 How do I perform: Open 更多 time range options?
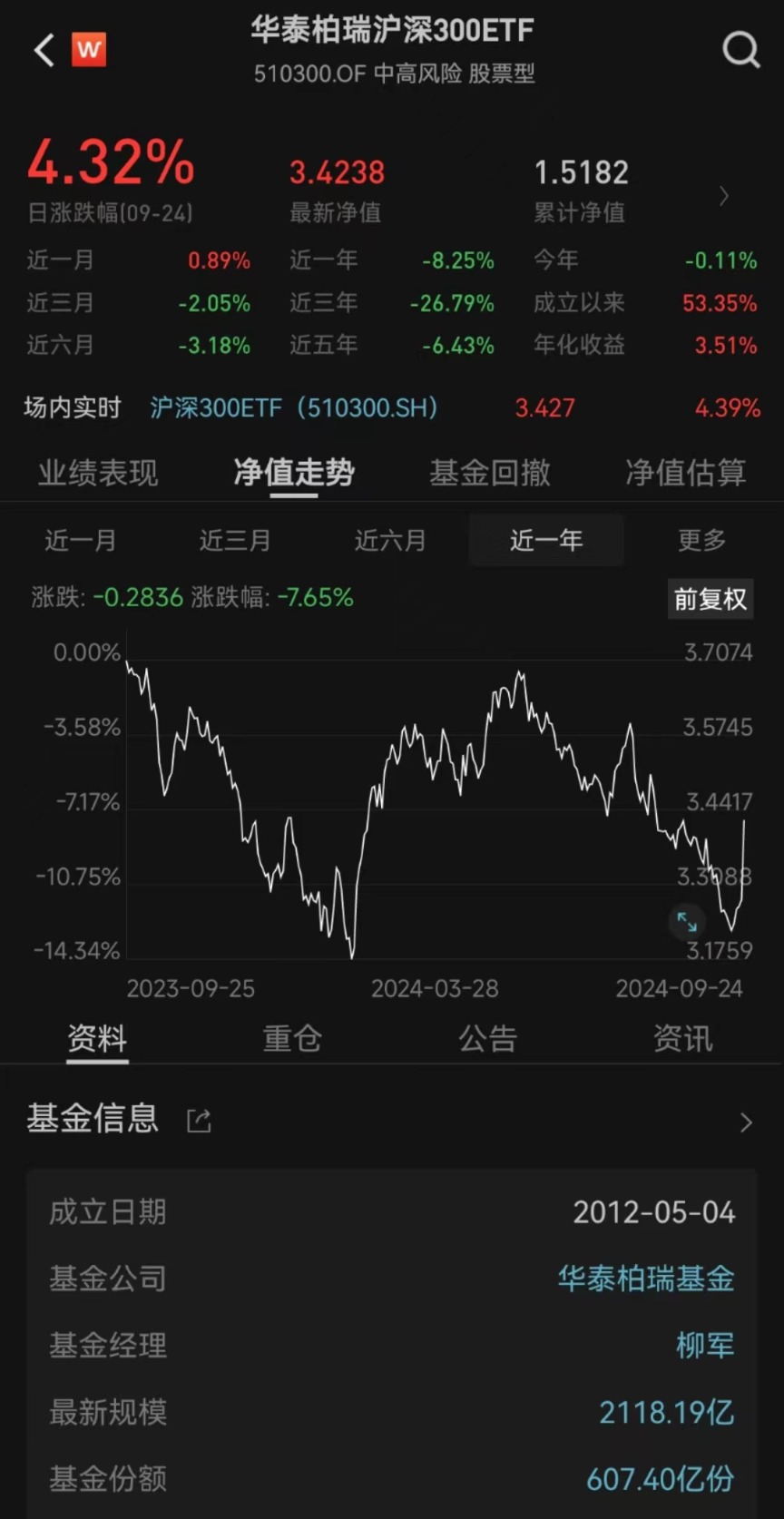700,540
